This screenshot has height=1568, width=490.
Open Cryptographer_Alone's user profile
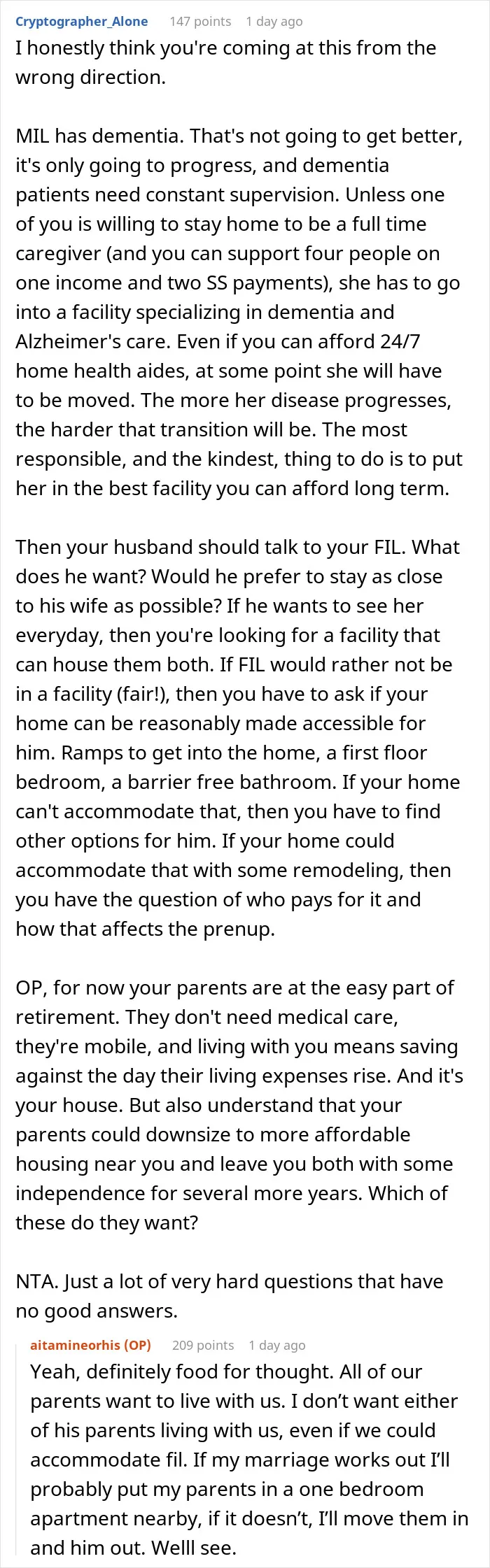(x=81, y=22)
